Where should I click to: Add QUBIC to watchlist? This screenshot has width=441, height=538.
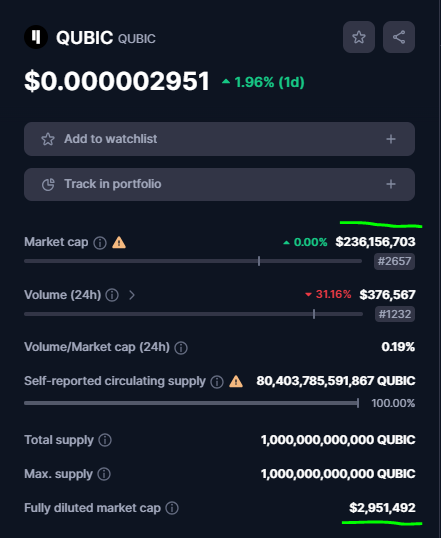tap(219, 139)
